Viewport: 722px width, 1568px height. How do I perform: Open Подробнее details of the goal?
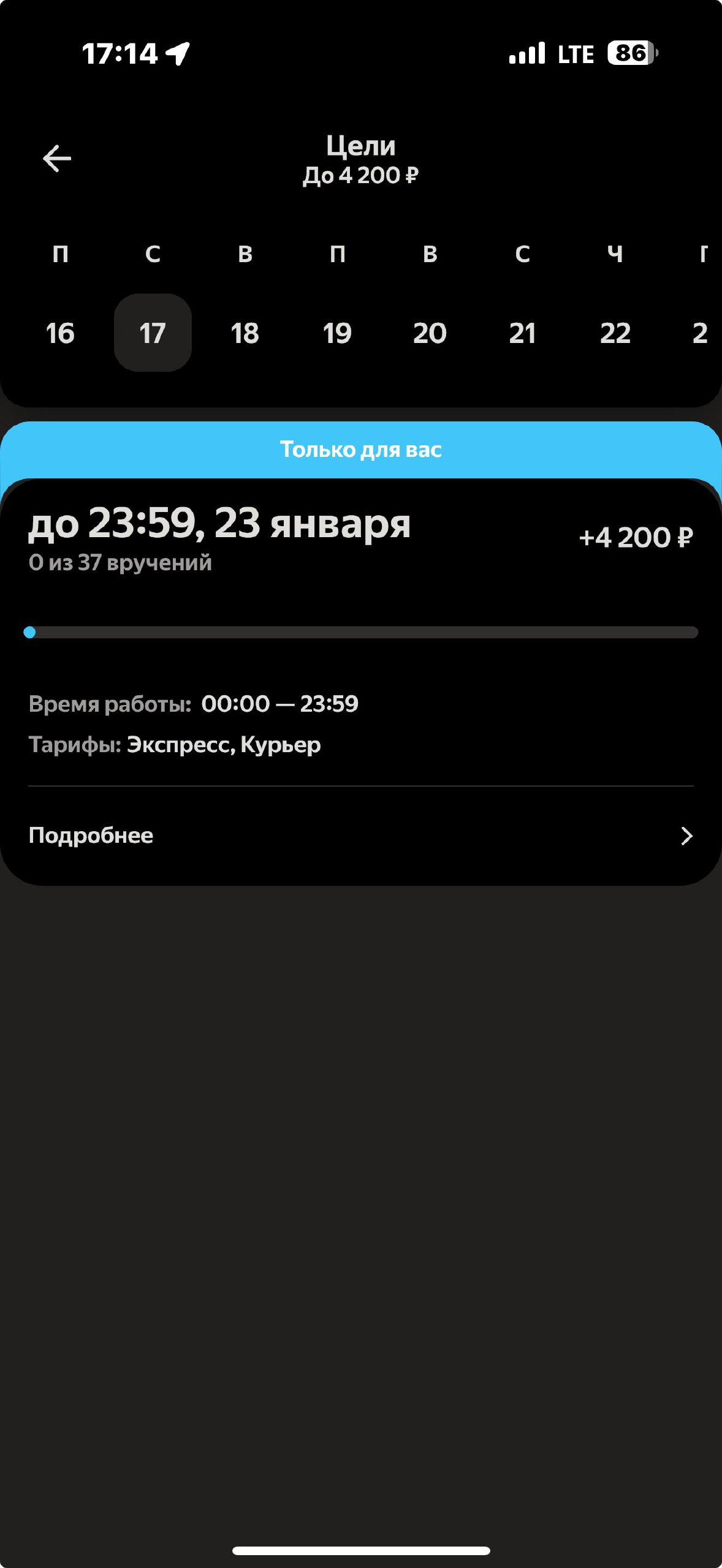[360, 835]
